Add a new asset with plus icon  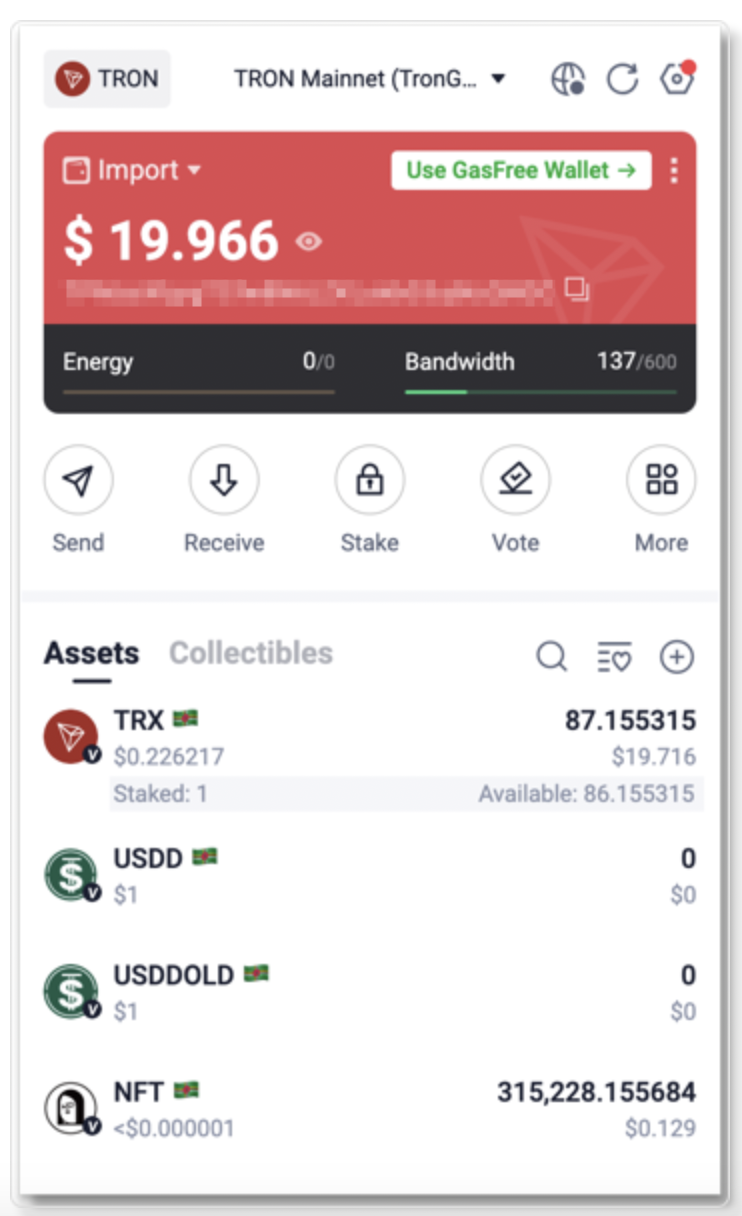point(677,657)
